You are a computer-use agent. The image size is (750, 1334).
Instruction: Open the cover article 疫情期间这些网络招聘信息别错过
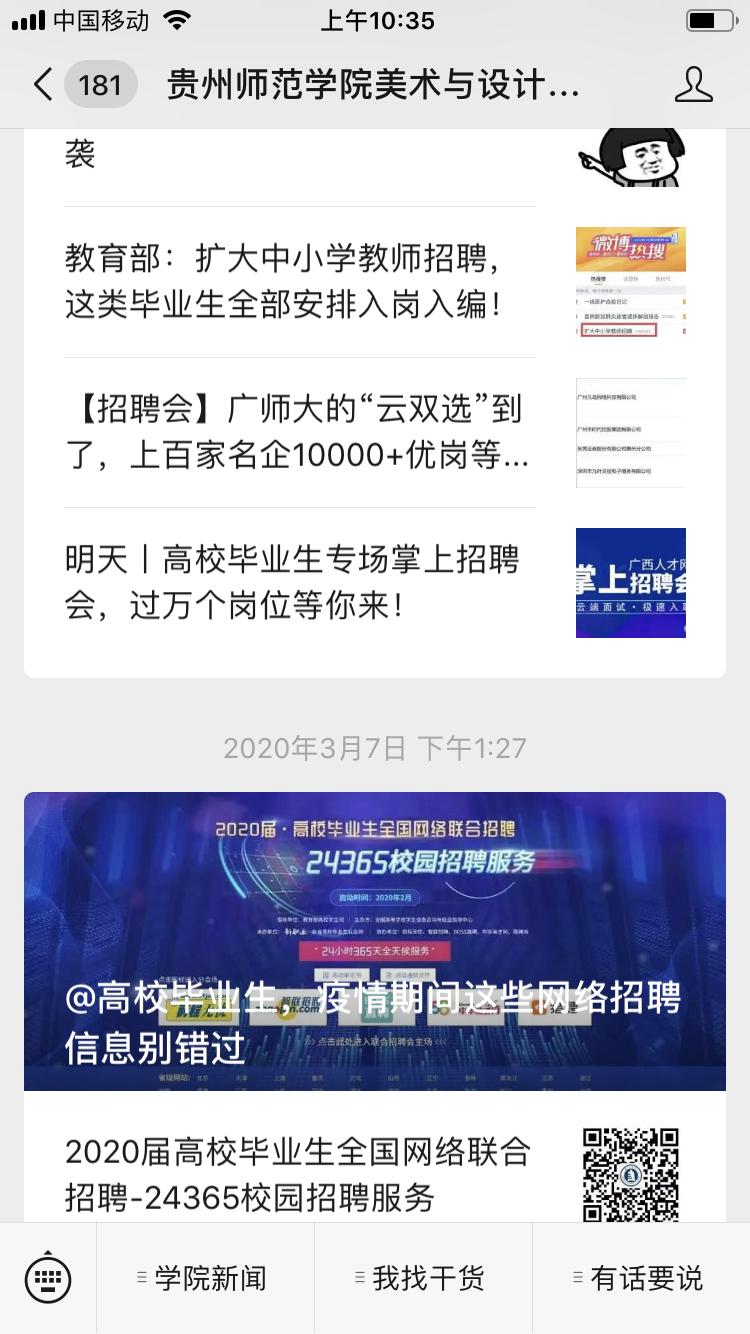pos(375,940)
